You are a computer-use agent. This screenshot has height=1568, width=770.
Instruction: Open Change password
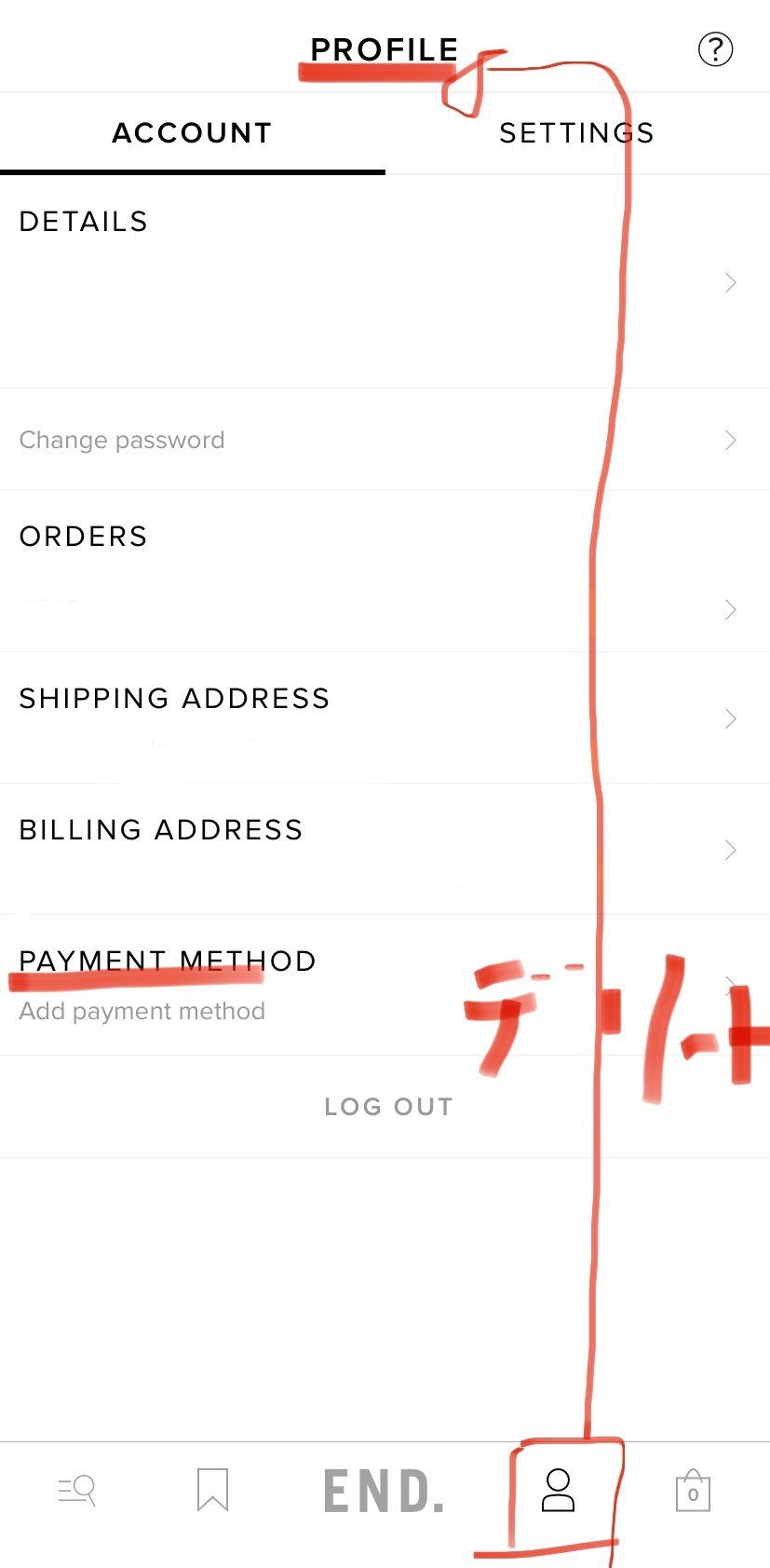pyautogui.click(x=385, y=440)
